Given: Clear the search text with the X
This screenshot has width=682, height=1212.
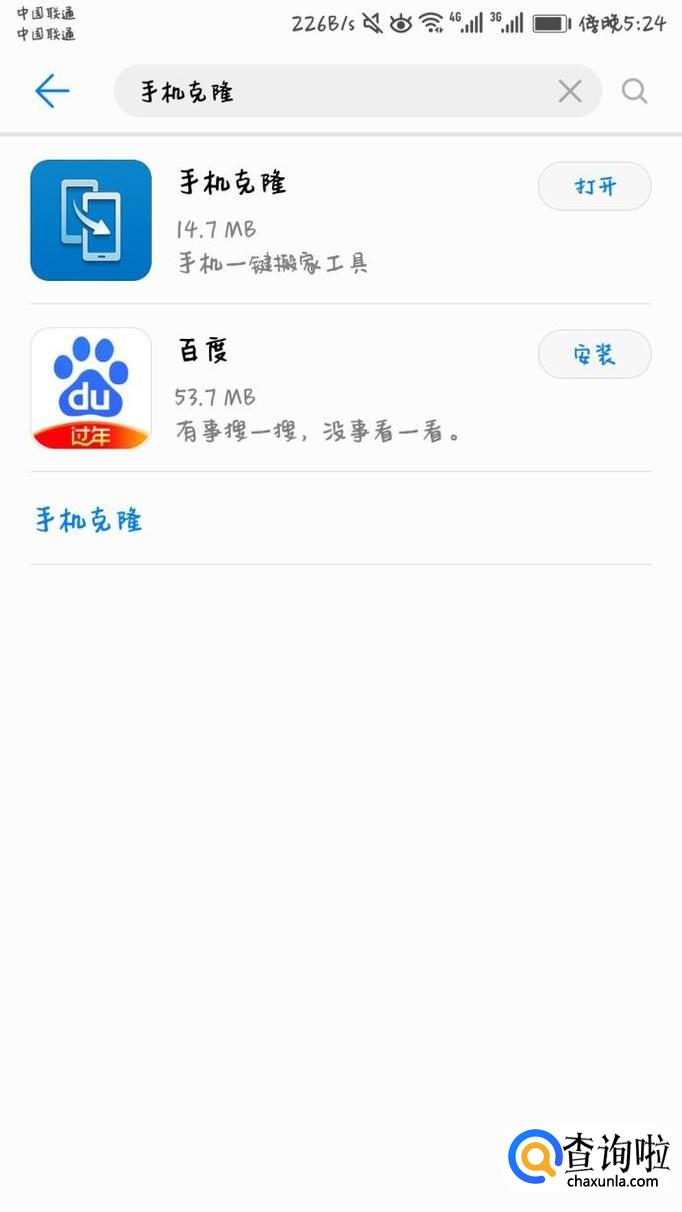Looking at the screenshot, I should [x=570, y=92].
